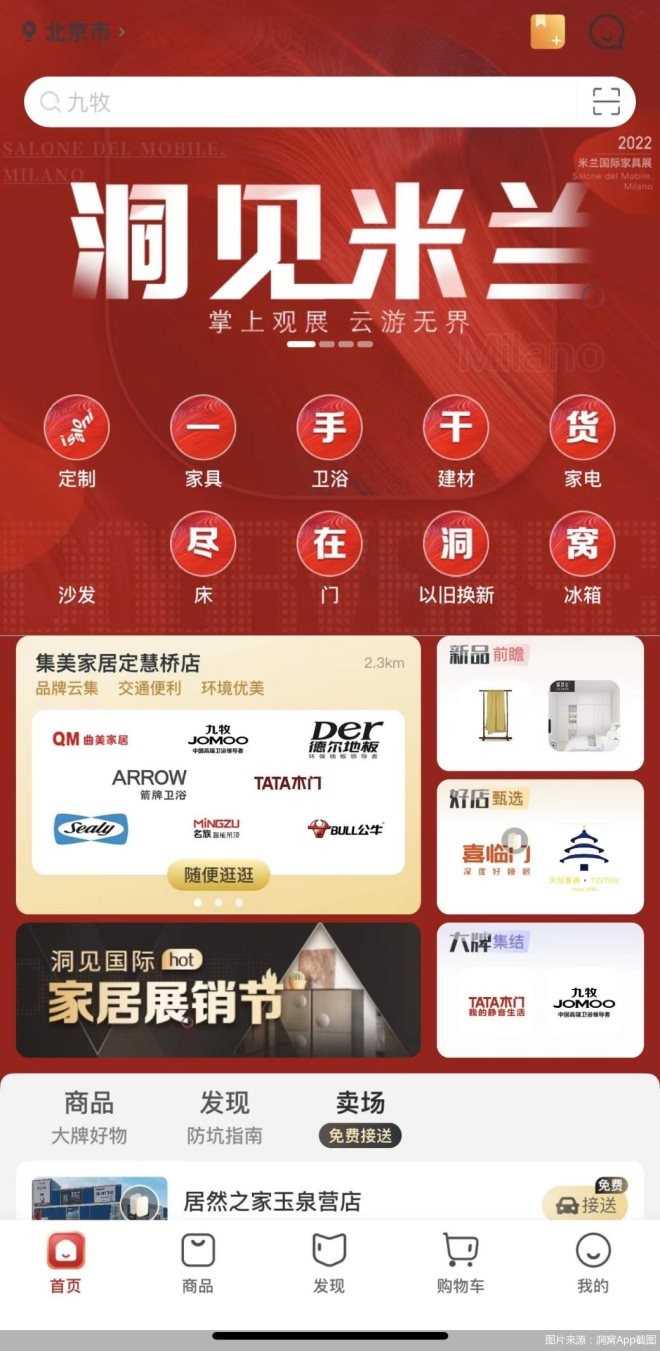Browse the 卫浴 category

click(x=329, y=441)
